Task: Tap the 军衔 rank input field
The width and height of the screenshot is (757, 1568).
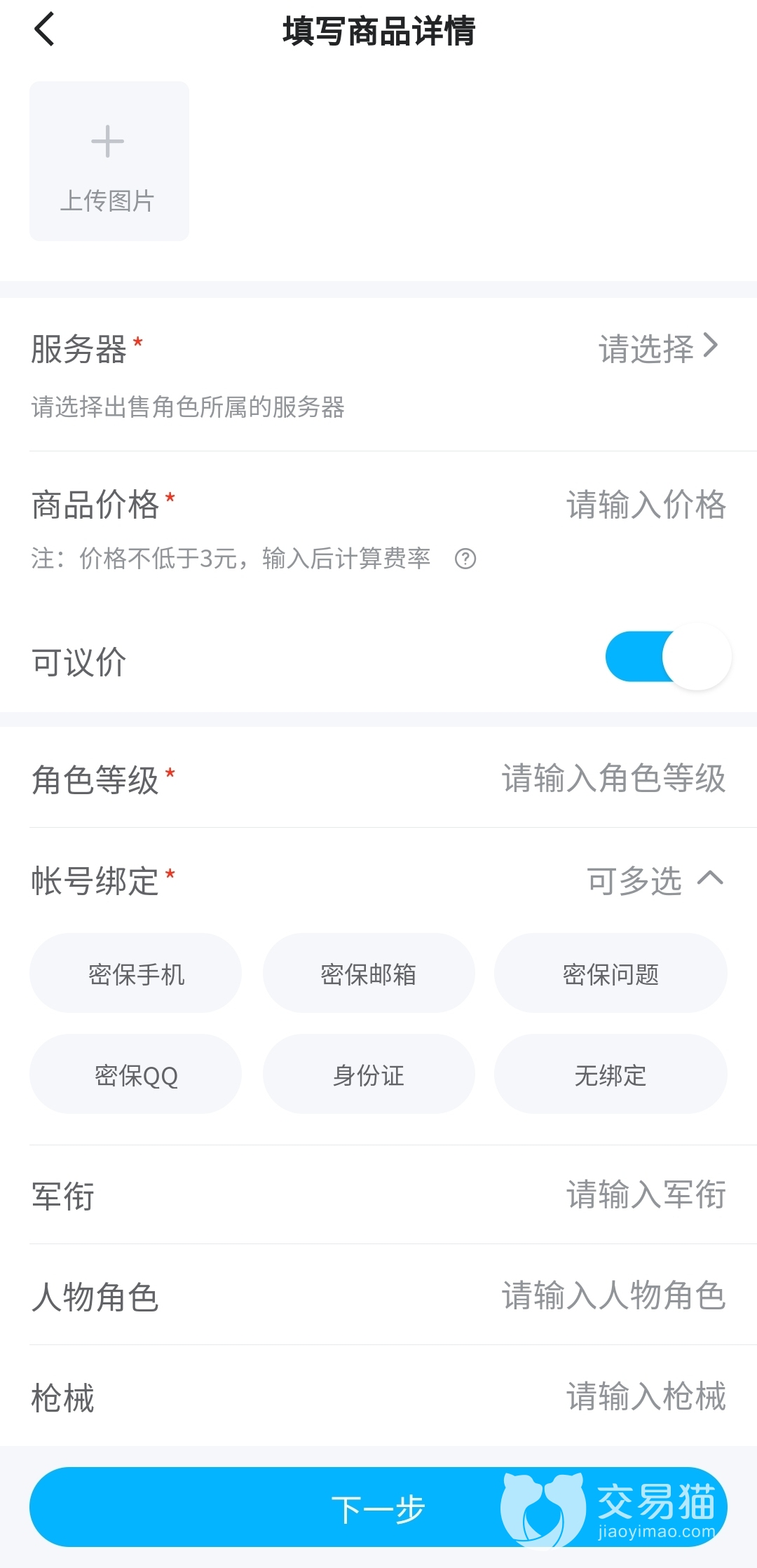Action: 645,1195
